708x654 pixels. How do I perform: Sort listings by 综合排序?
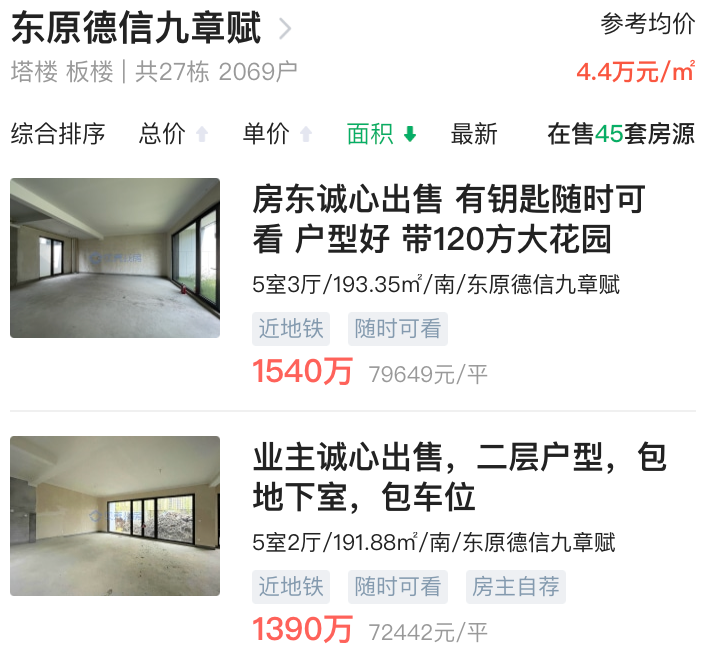[58, 134]
